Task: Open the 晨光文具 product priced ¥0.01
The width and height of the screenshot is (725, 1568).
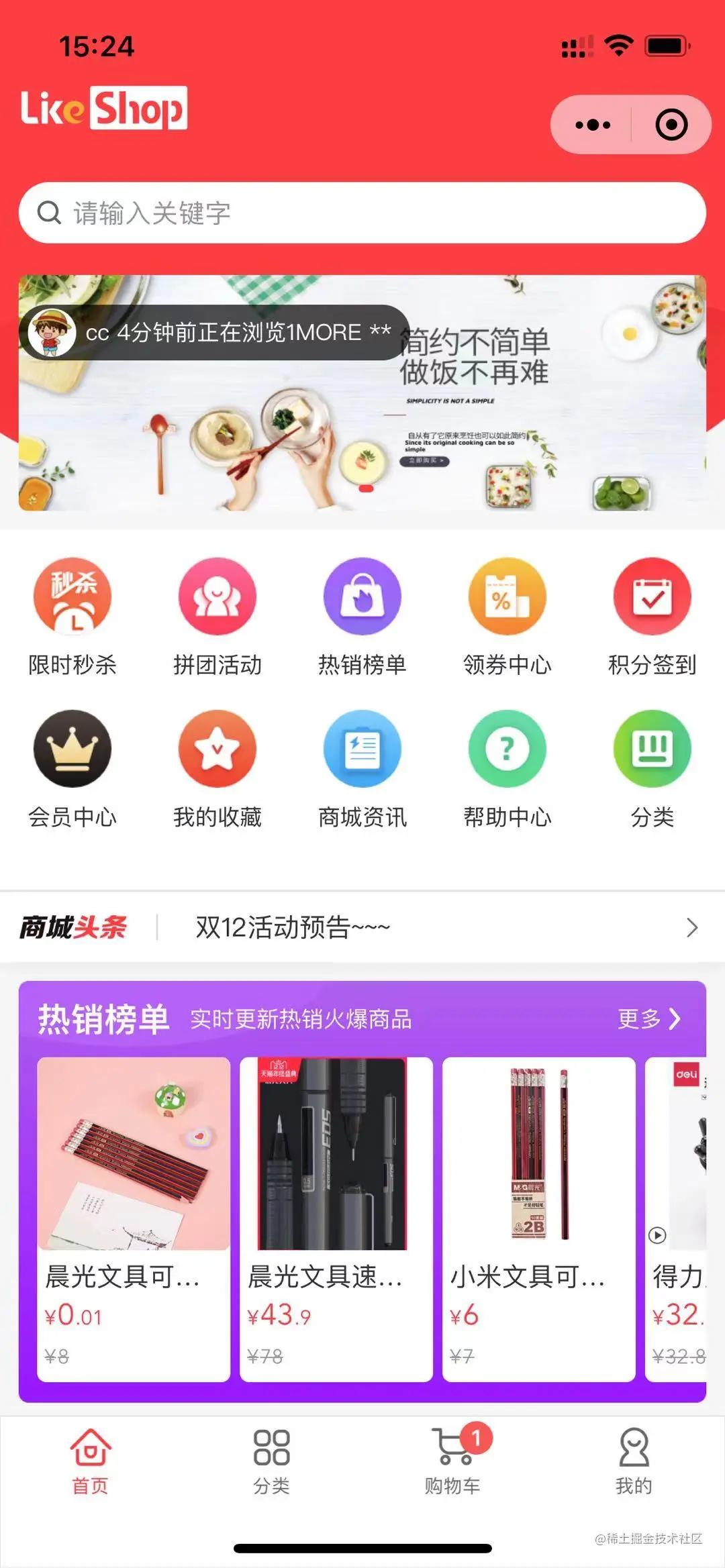Action: tap(134, 1219)
